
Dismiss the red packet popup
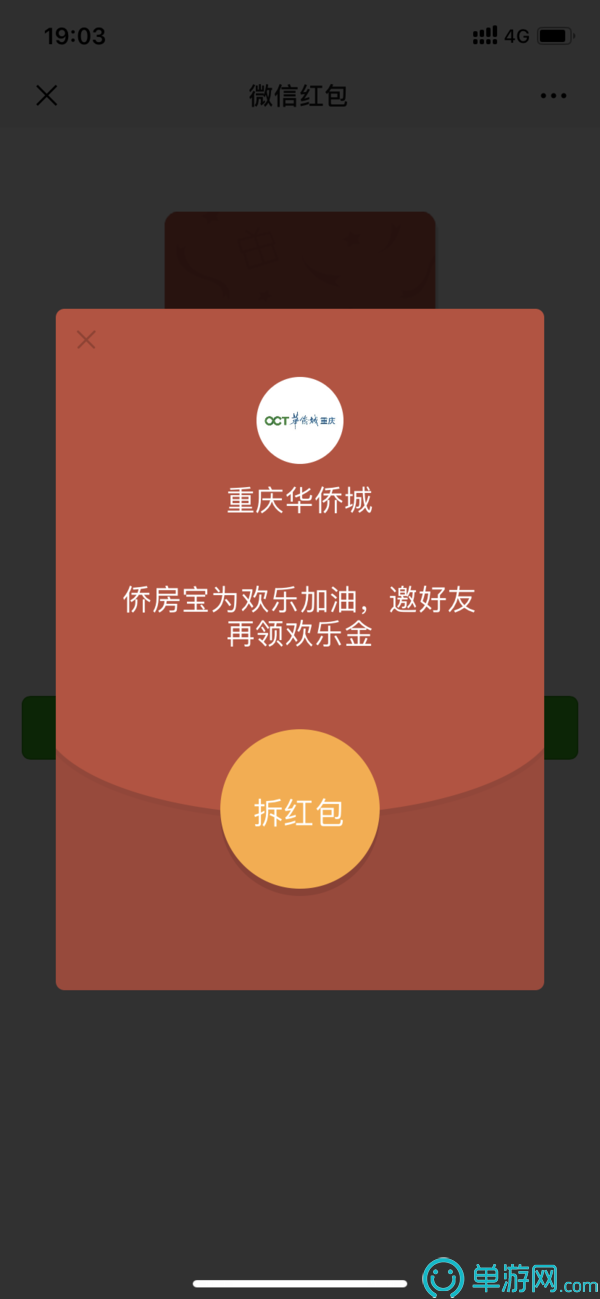pos(87,340)
